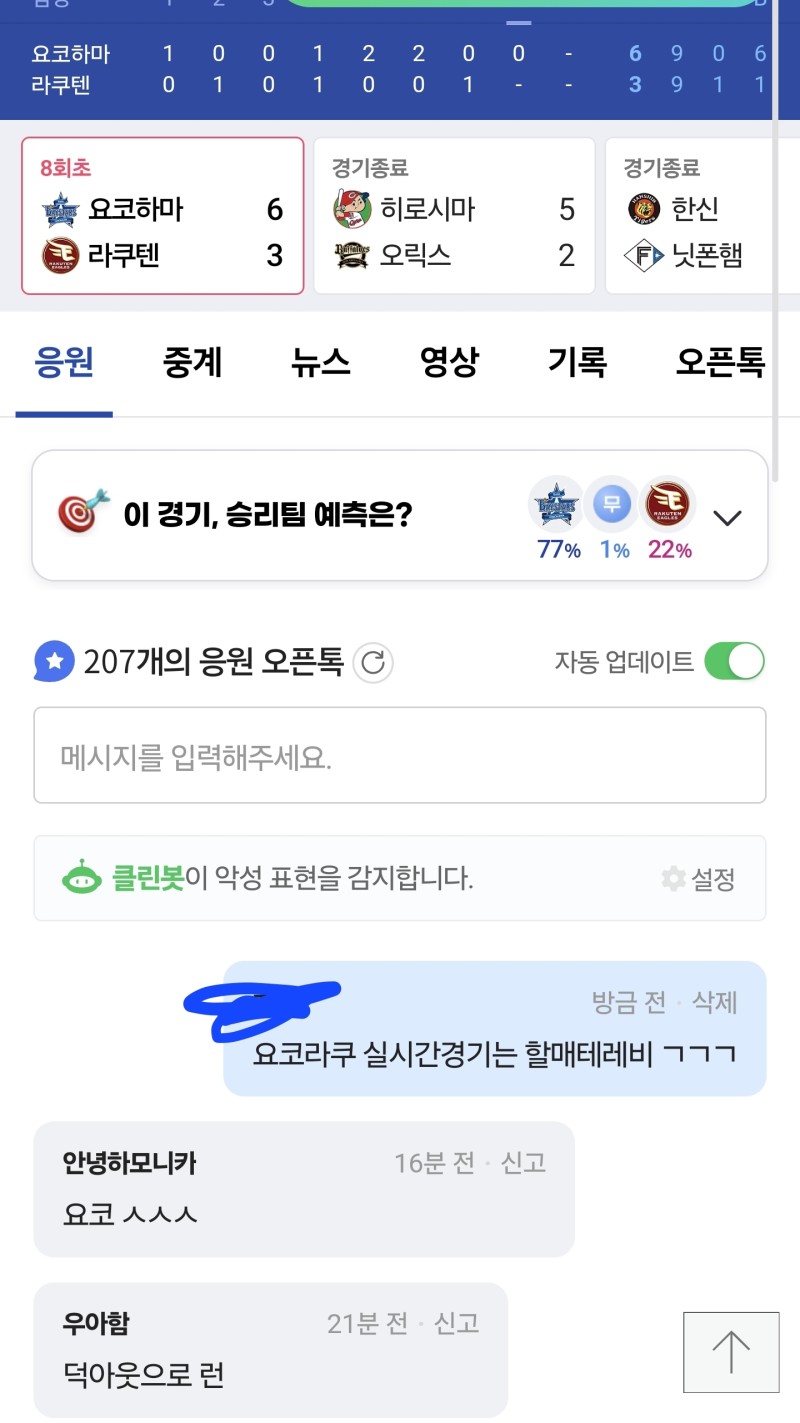Open the 히로시마 vs 오릭스 game card

click(x=454, y=216)
